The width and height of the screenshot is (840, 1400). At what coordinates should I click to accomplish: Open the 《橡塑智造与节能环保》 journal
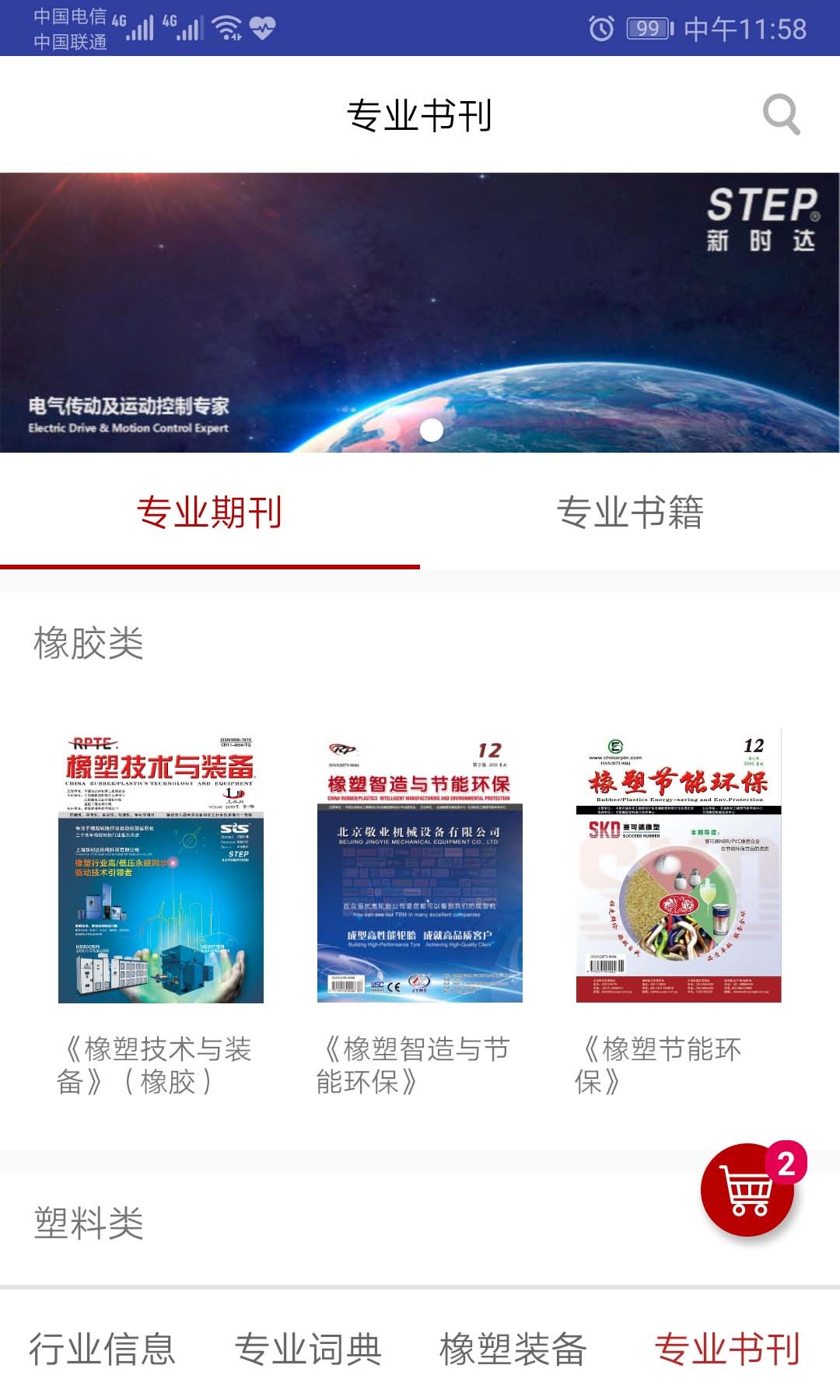coord(419,870)
